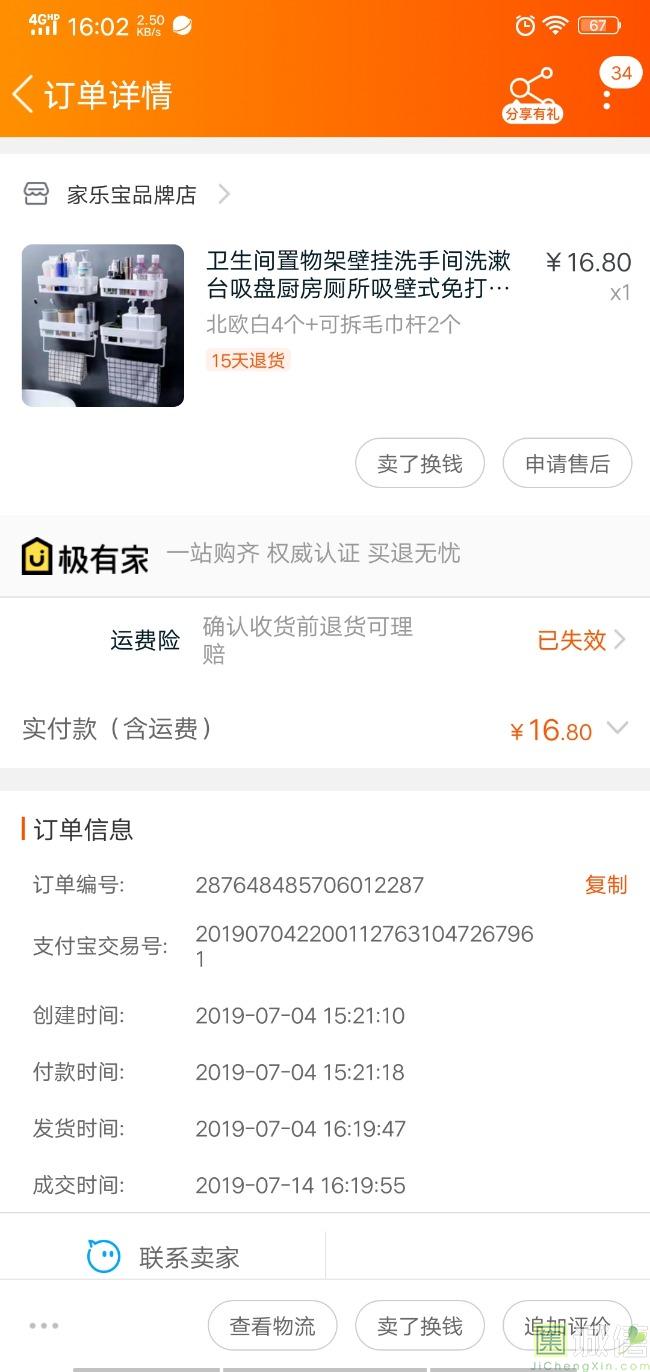
Task: Expand the 实付款 payment breakdown
Action: pyautogui.click(x=617, y=729)
